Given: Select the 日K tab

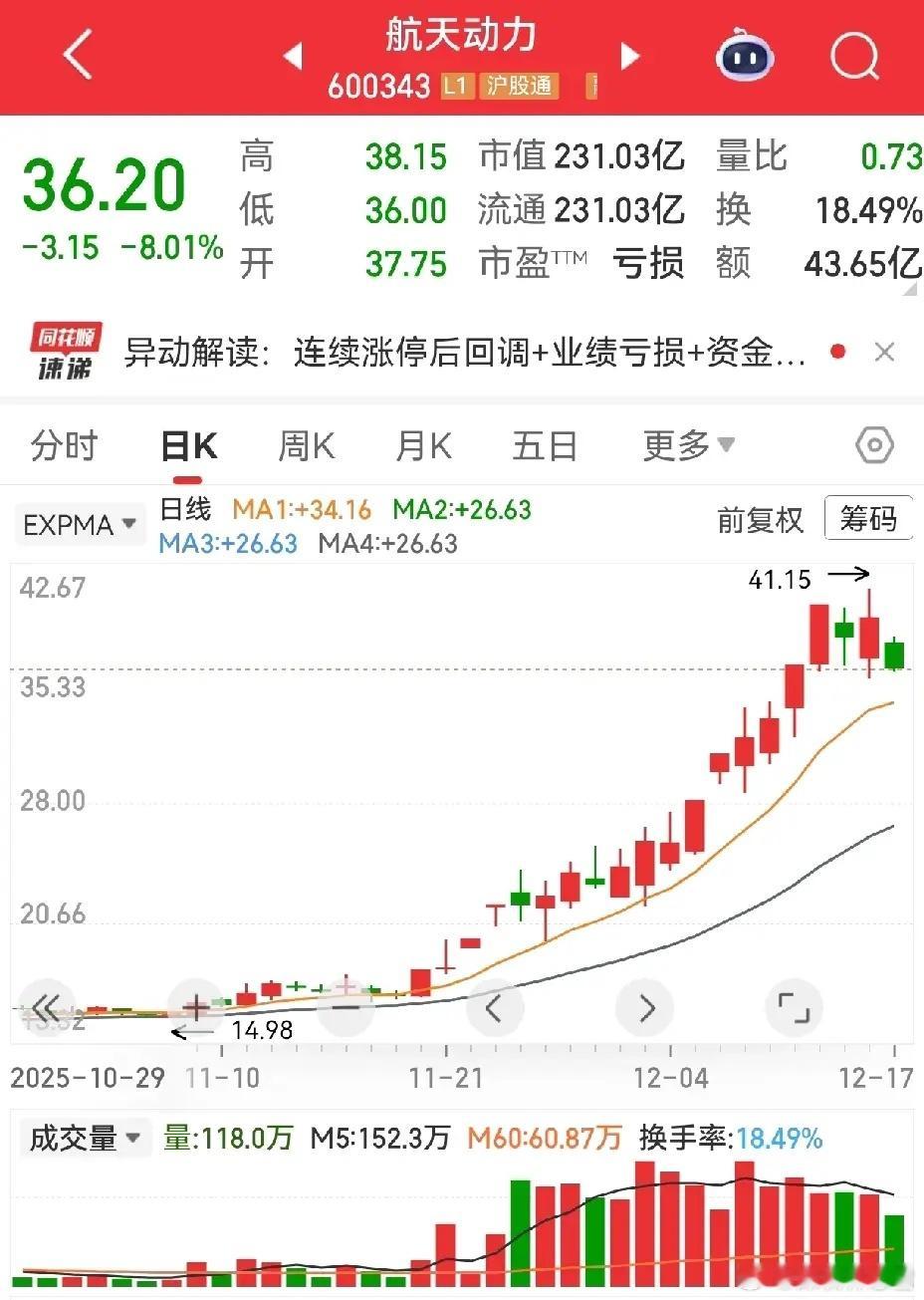Looking at the screenshot, I should (x=188, y=446).
